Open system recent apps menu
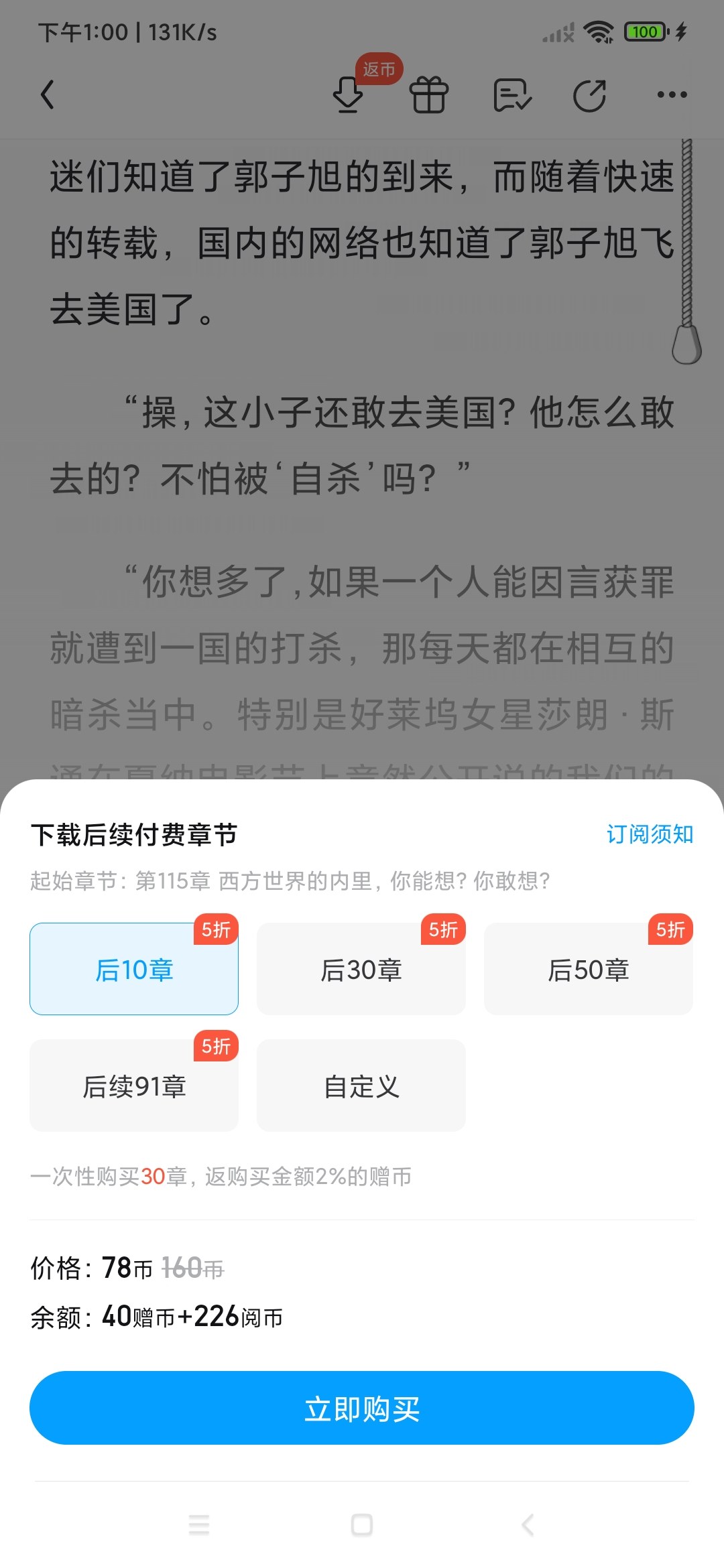The width and height of the screenshot is (724, 1568). pyautogui.click(x=199, y=1525)
